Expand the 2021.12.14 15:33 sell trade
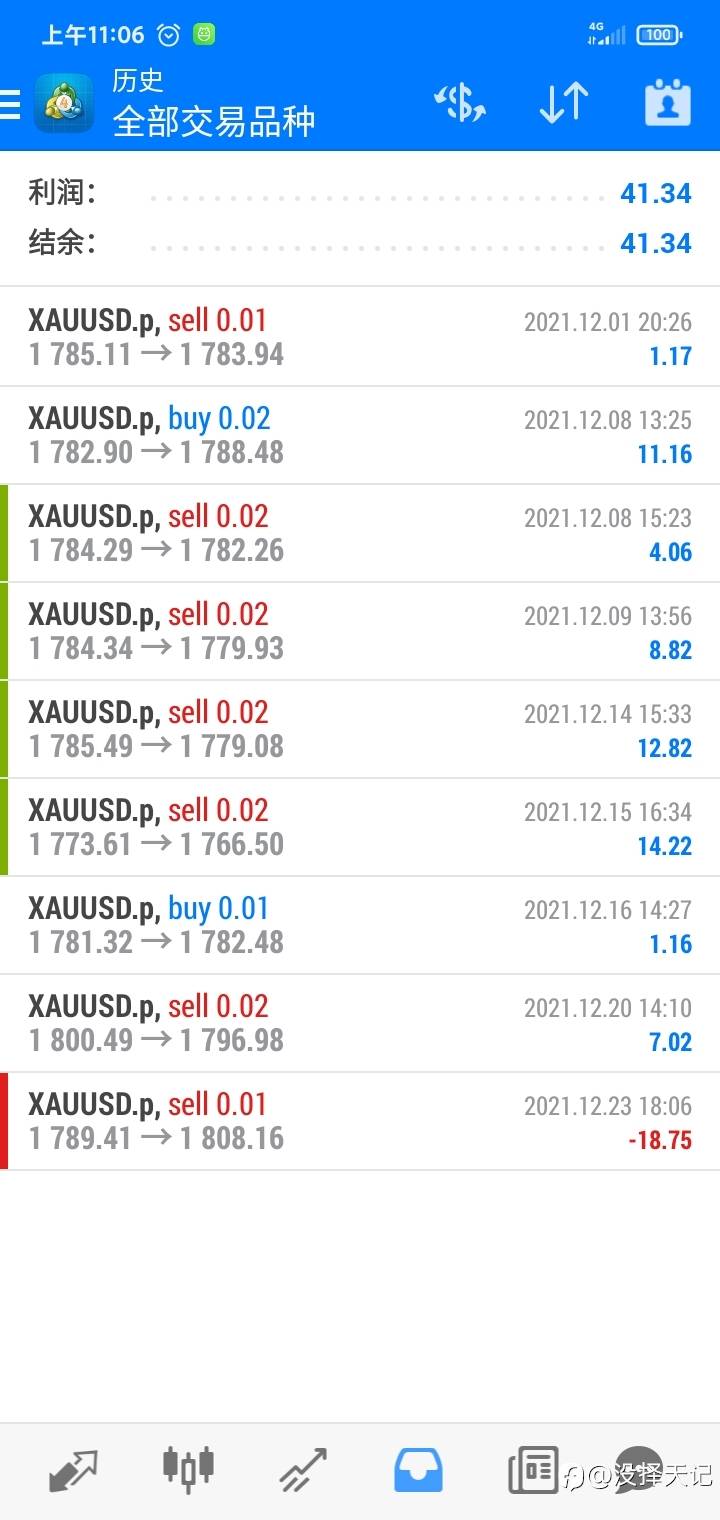 click(360, 729)
